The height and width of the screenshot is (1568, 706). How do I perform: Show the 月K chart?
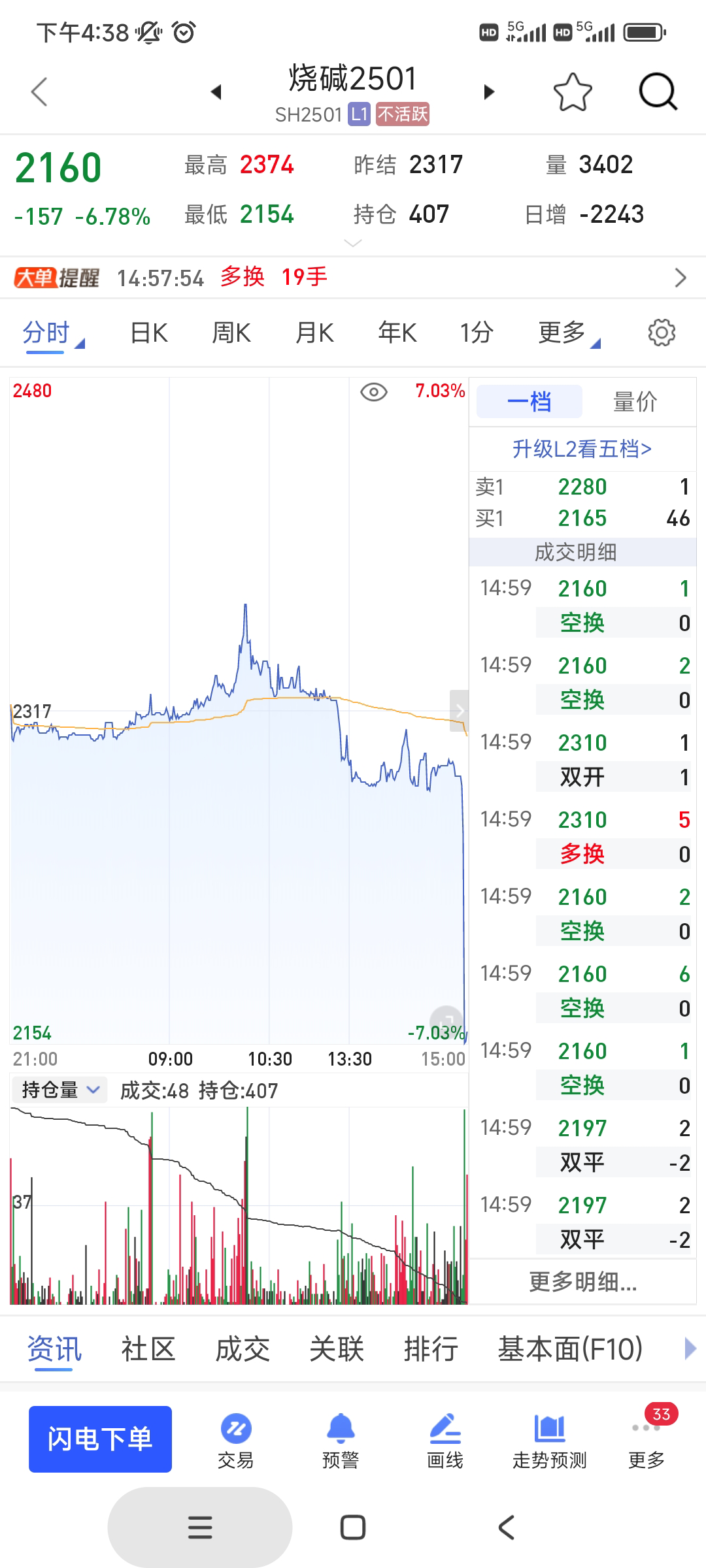click(x=314, y=333)
